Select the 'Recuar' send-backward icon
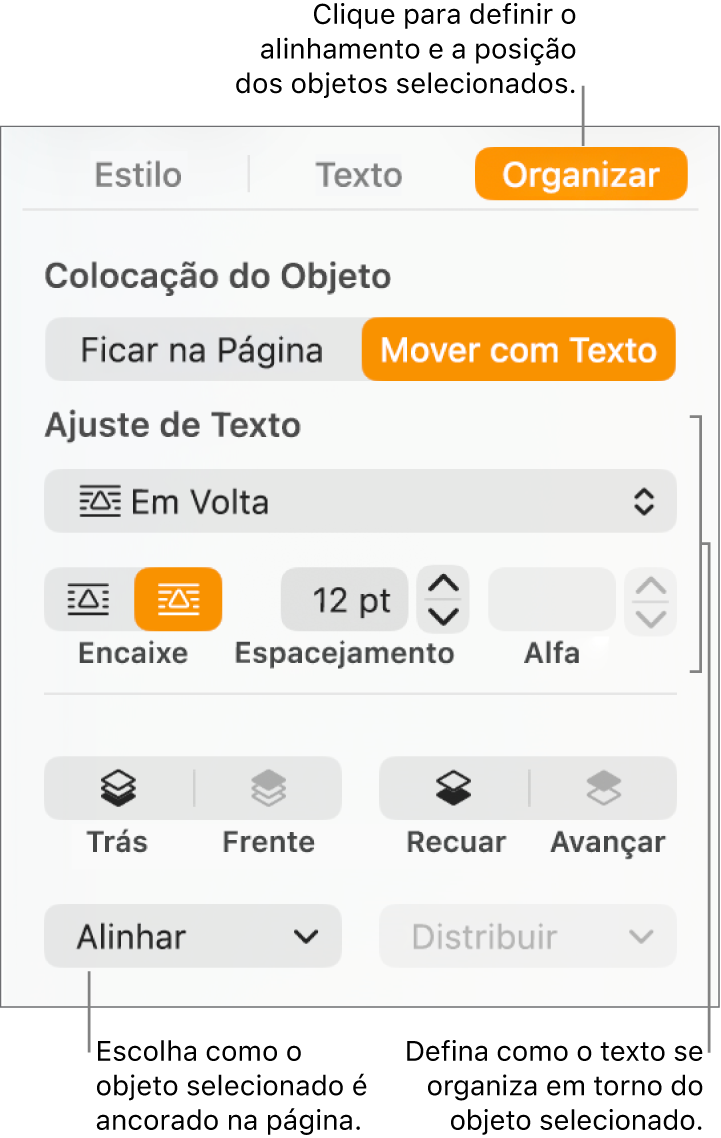This screenshot has width=721, height=1138. 455,789
